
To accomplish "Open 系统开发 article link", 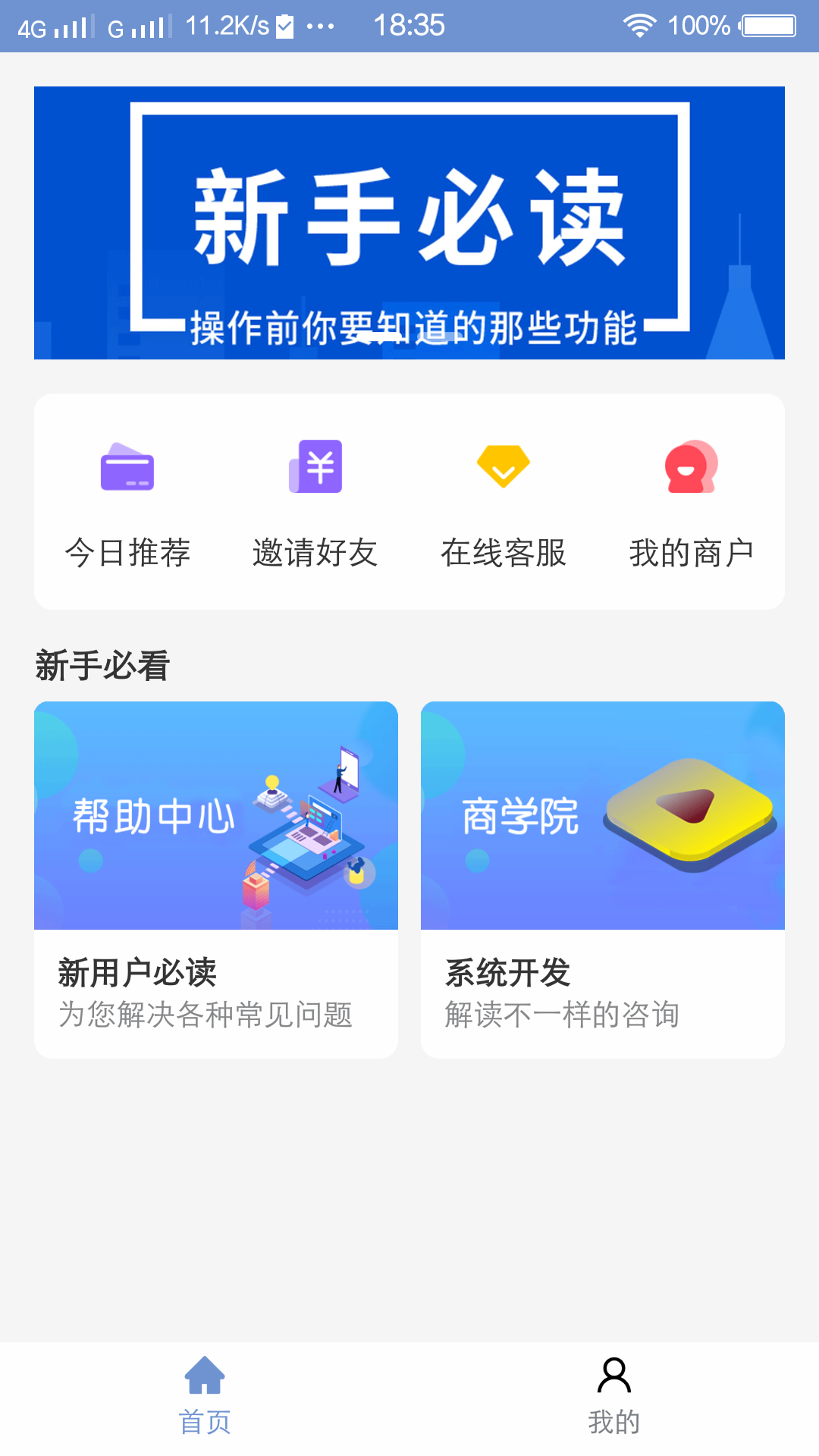I will [x=508, y=973].
